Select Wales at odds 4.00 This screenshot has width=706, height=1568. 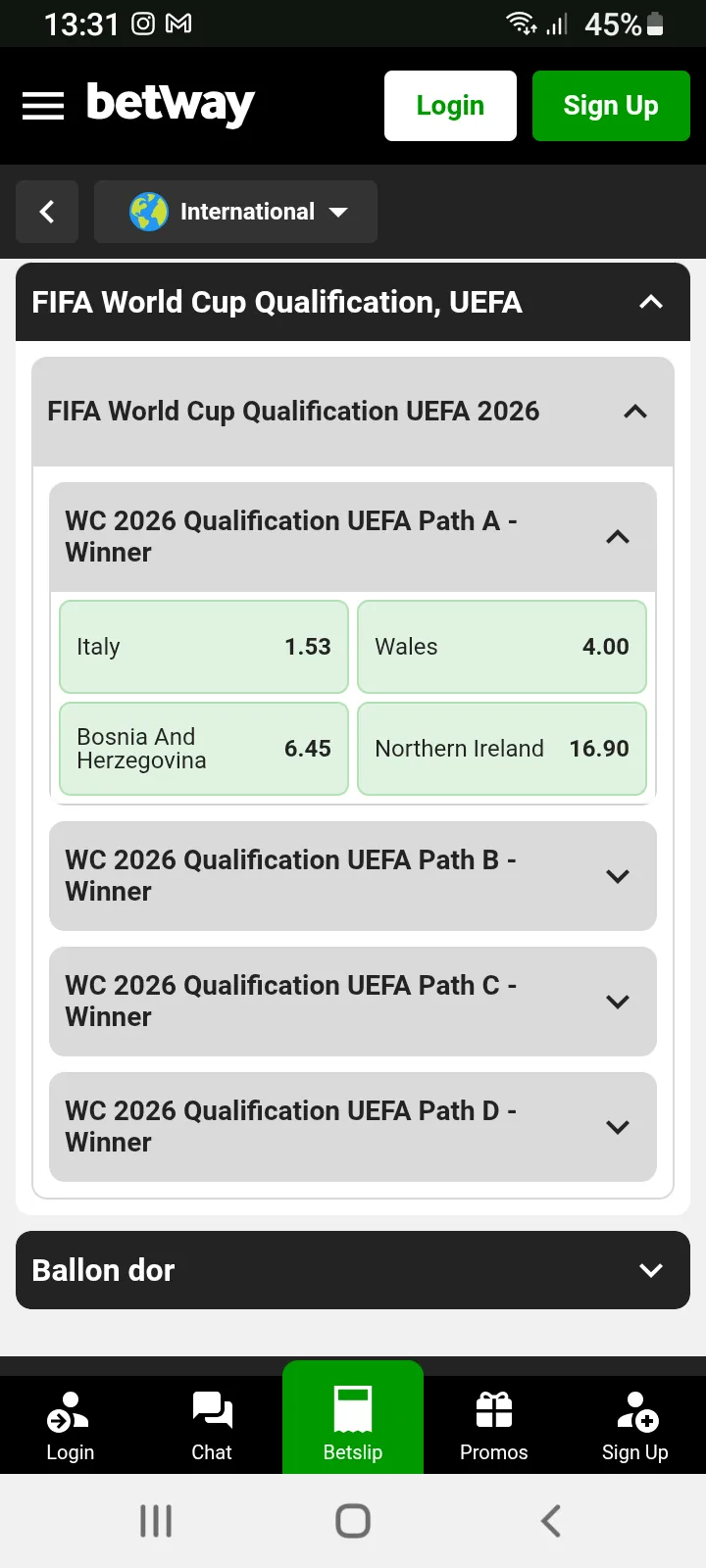[501, 647]
